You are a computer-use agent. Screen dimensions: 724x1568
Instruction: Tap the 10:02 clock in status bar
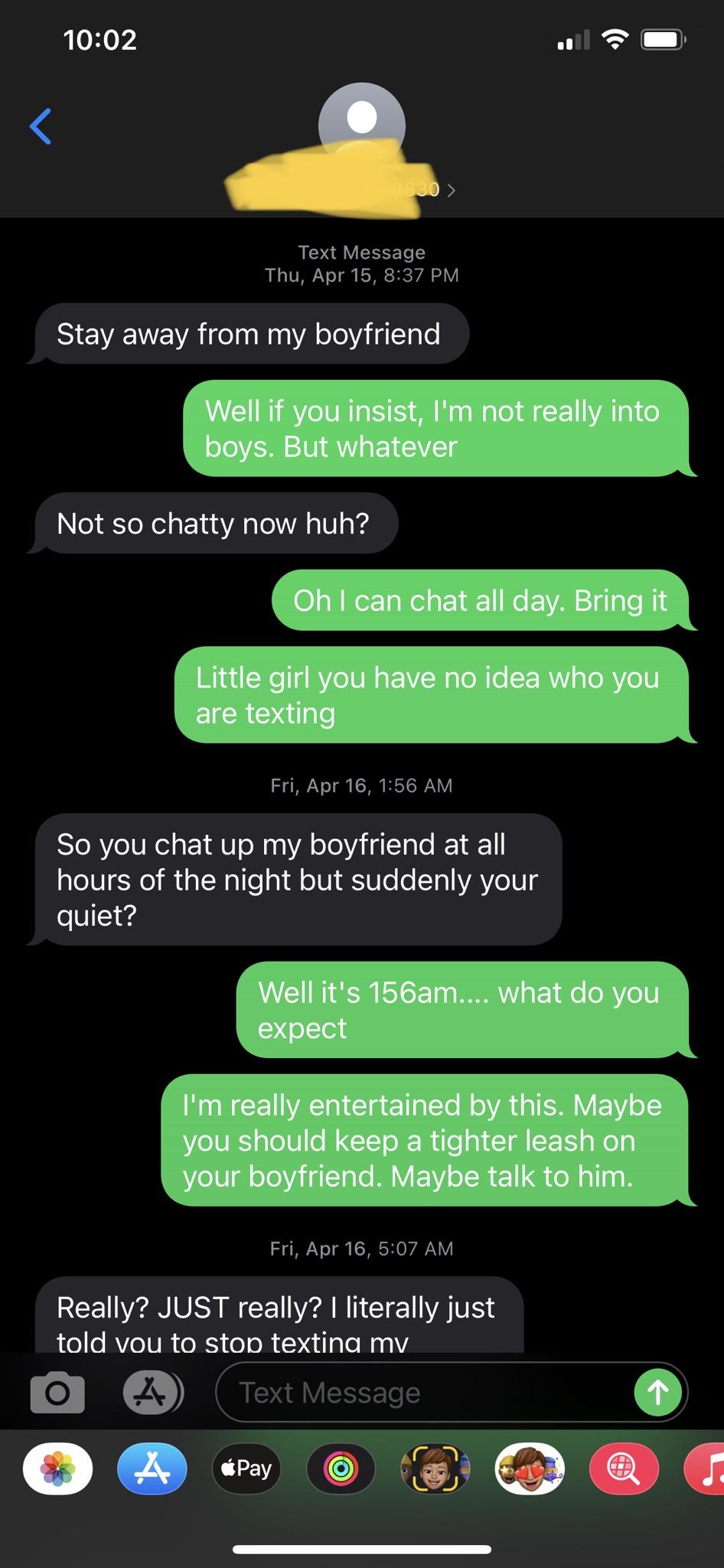point(100,39)
